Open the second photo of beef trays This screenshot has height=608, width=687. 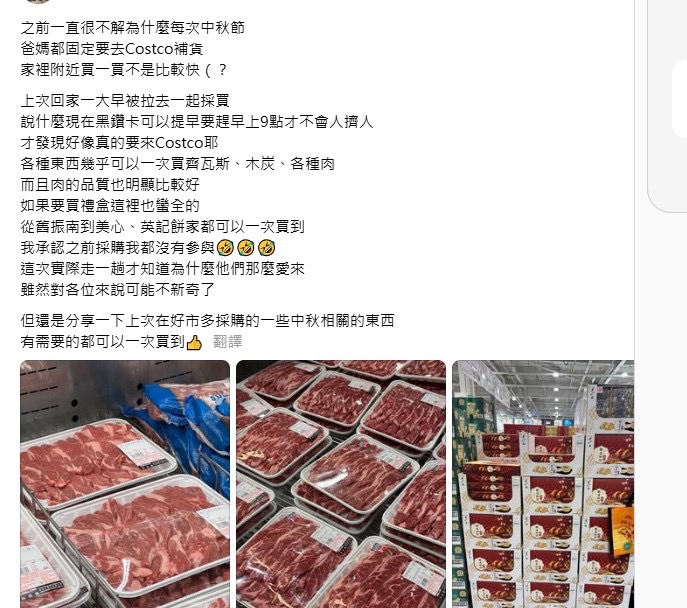point(341,484)
